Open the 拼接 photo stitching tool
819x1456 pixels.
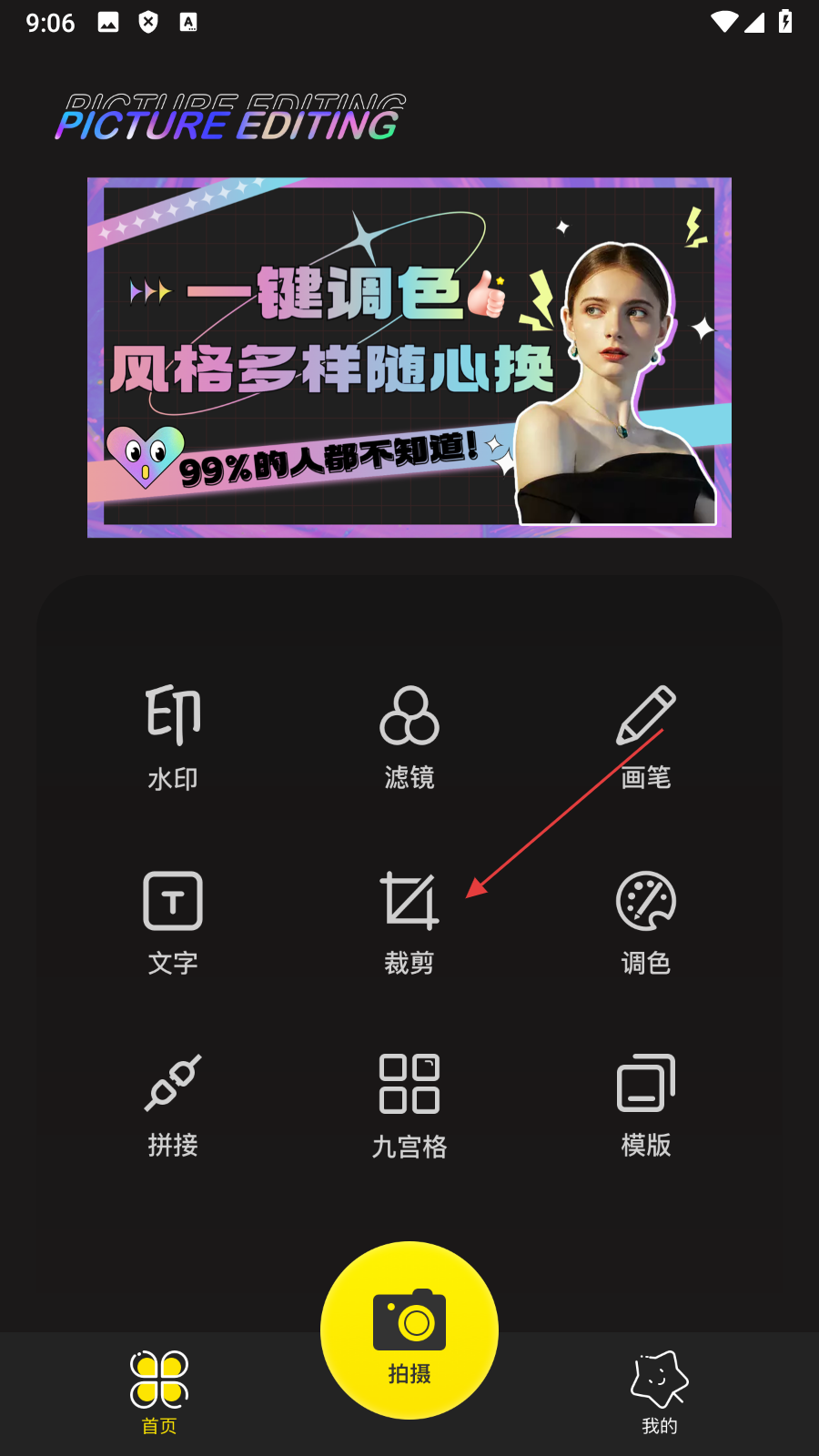(x=173, y=1105)
